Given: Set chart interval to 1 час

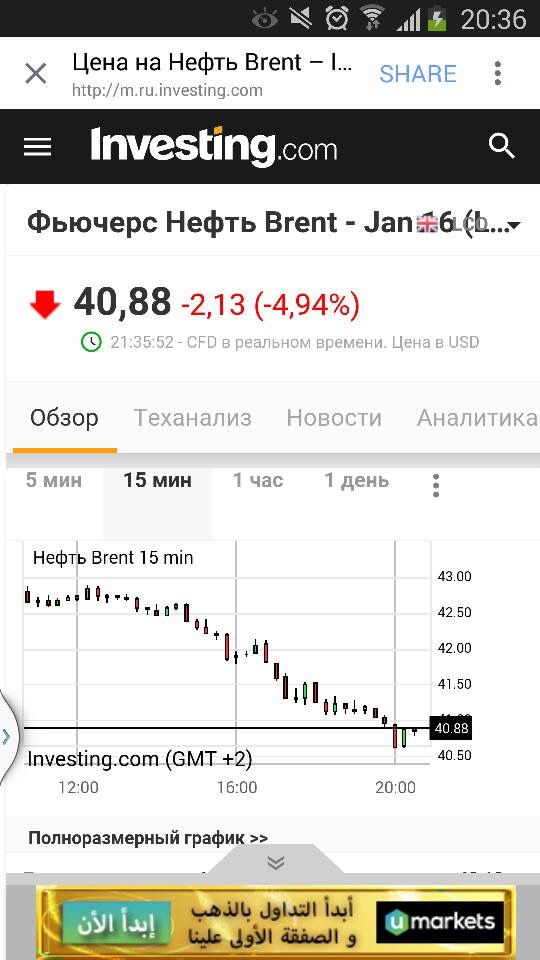Looking at the screenshot, I should [258, 481].
